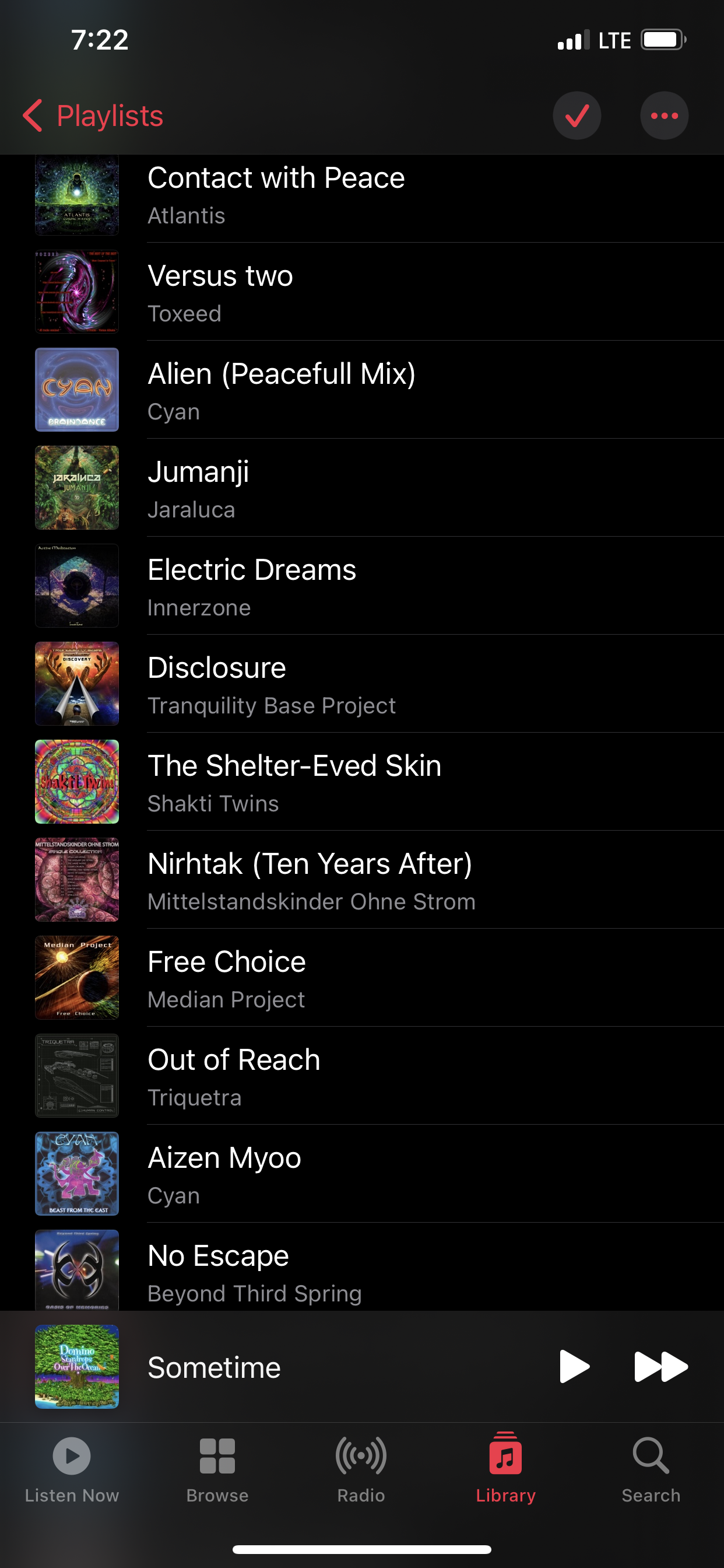Skip to the next track

coord(660,1367)
